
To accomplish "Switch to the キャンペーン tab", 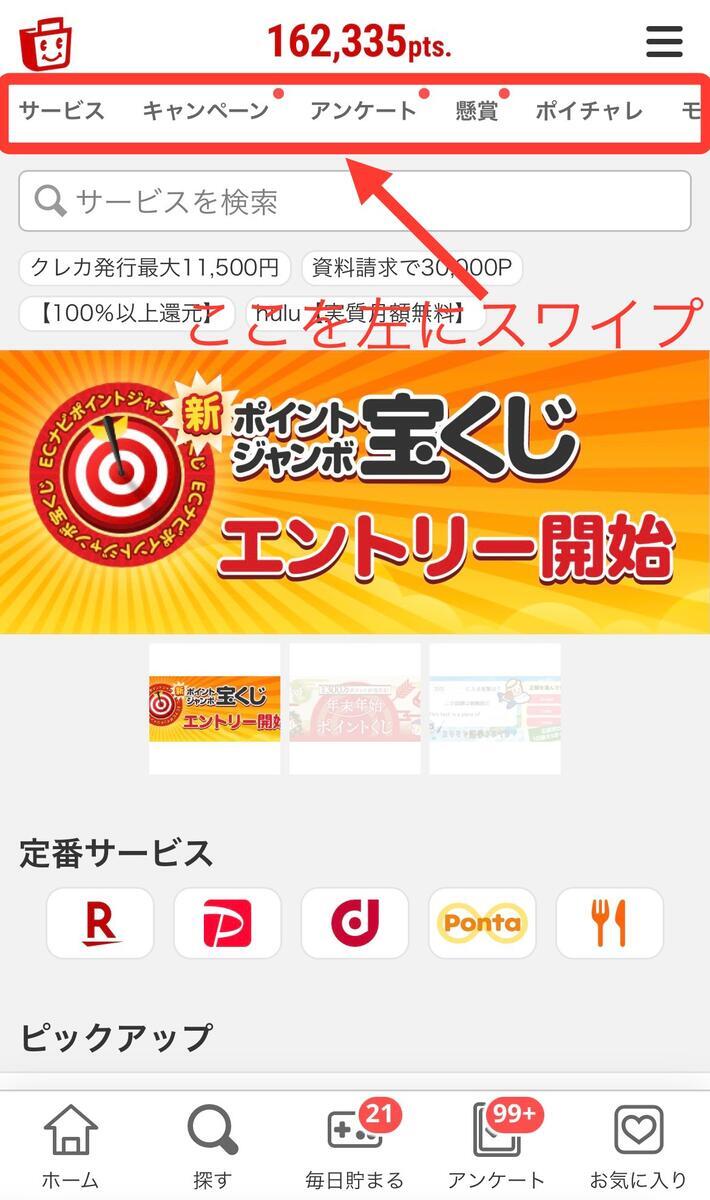I will (x=206, y=110).
